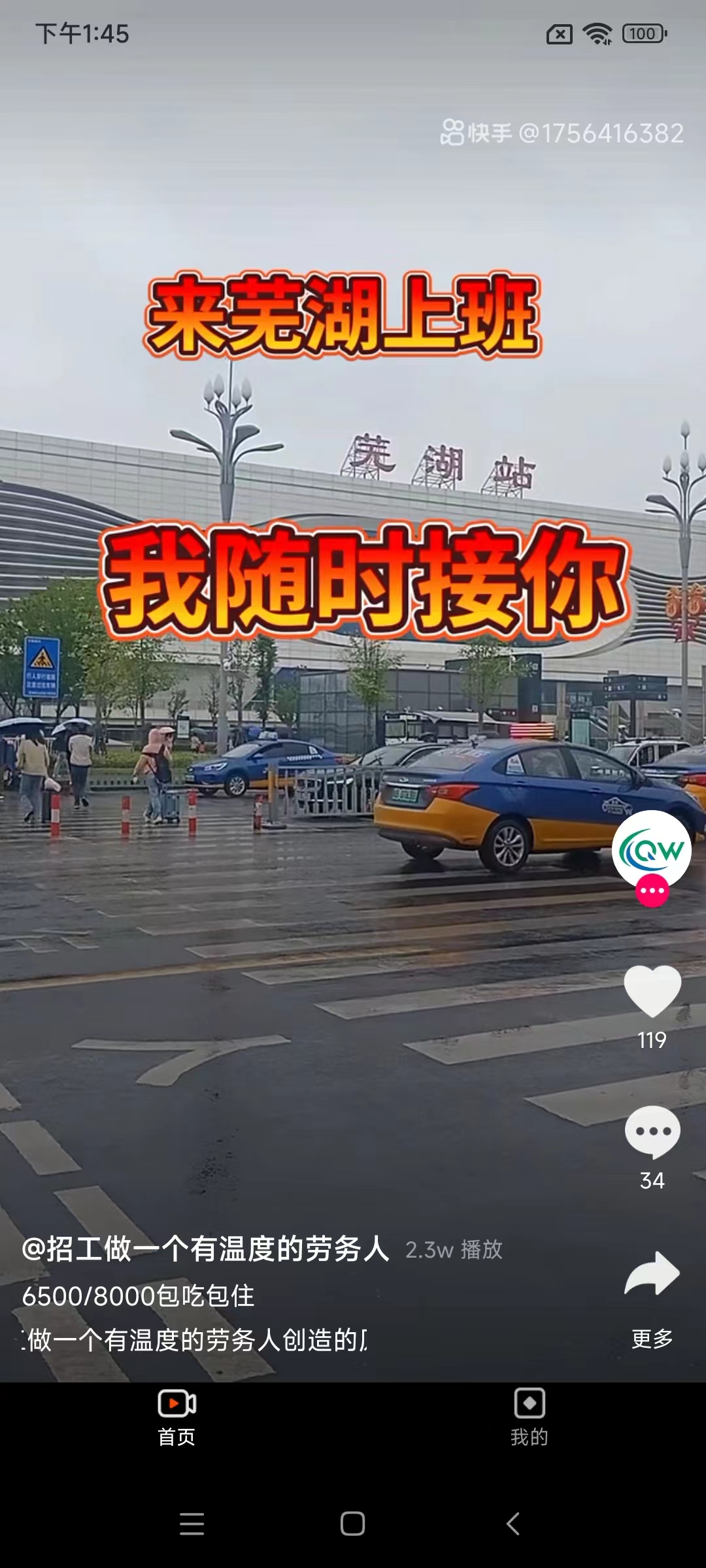Open recent apps from navigation bar
Image resolution: width=706 pixels, height=1568 pixels.
(192, 1524)
